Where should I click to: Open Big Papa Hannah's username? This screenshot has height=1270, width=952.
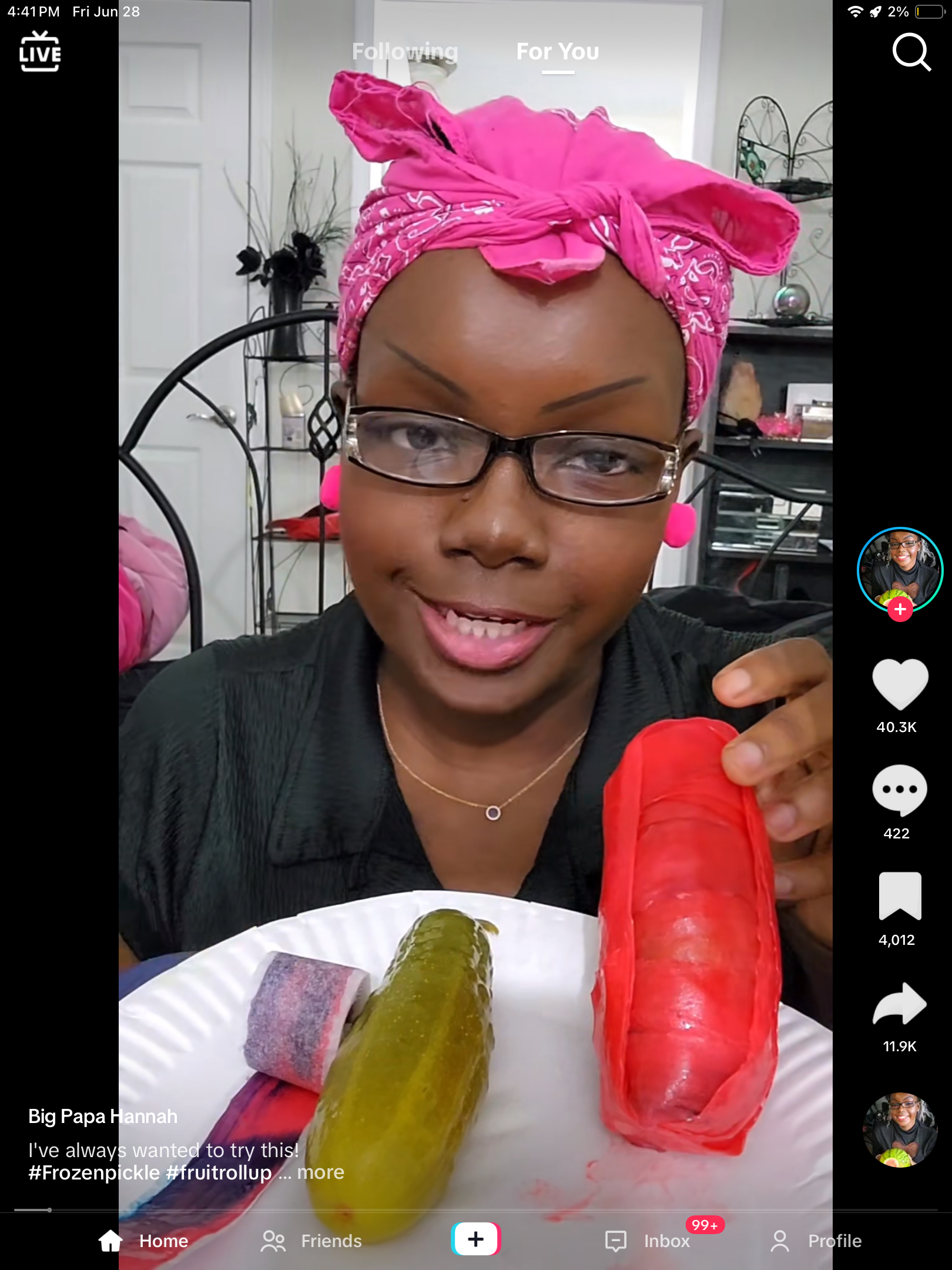(103, 1116)
